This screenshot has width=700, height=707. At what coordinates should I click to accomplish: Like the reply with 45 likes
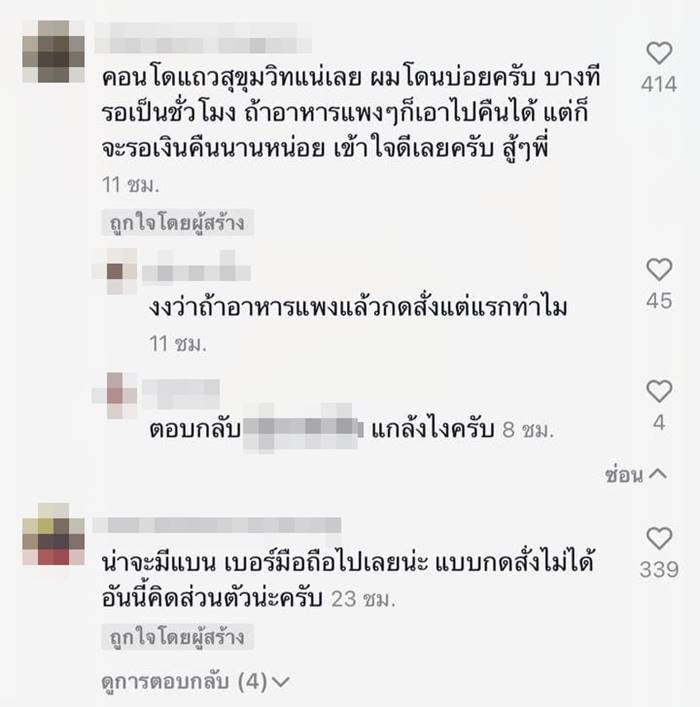[659, 269]
